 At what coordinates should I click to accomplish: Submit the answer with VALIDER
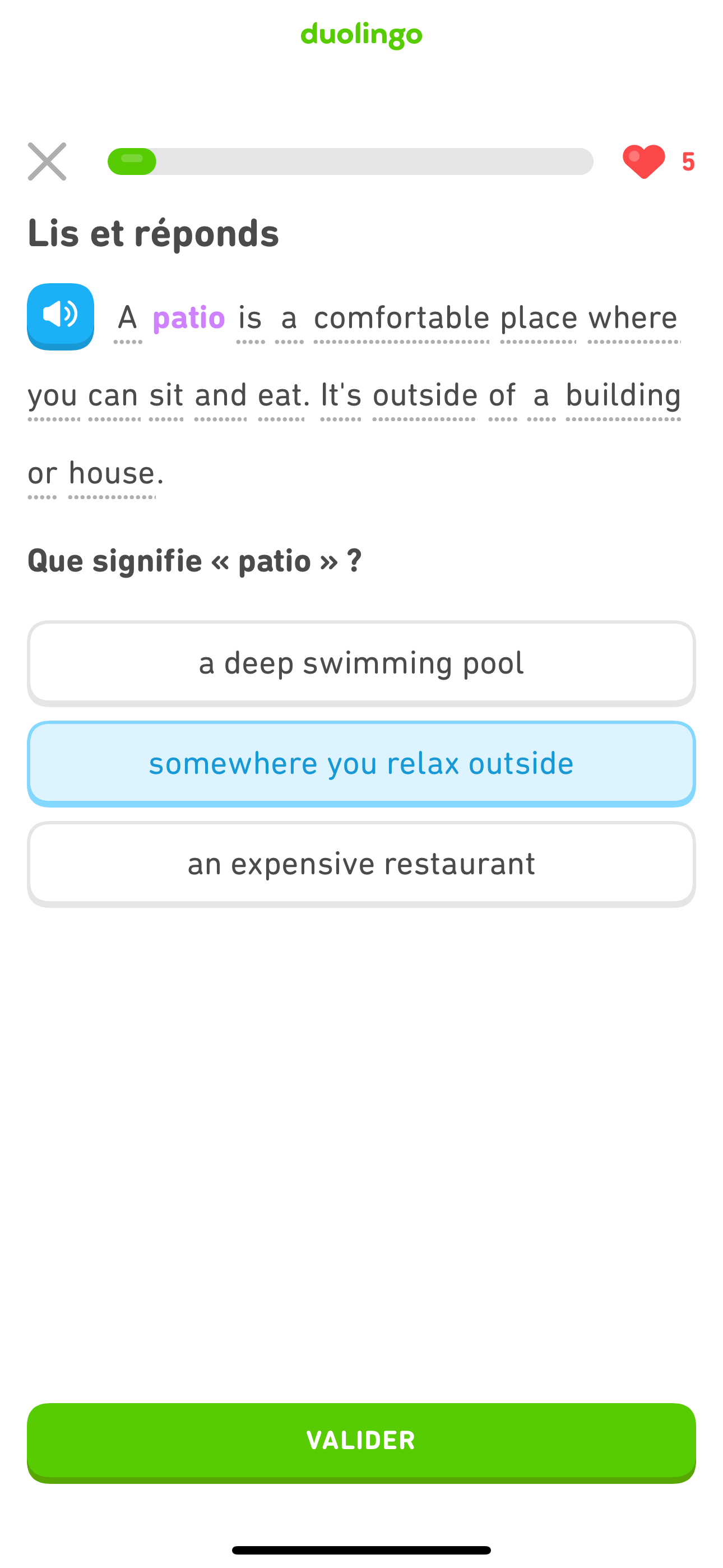[361, 1441]
